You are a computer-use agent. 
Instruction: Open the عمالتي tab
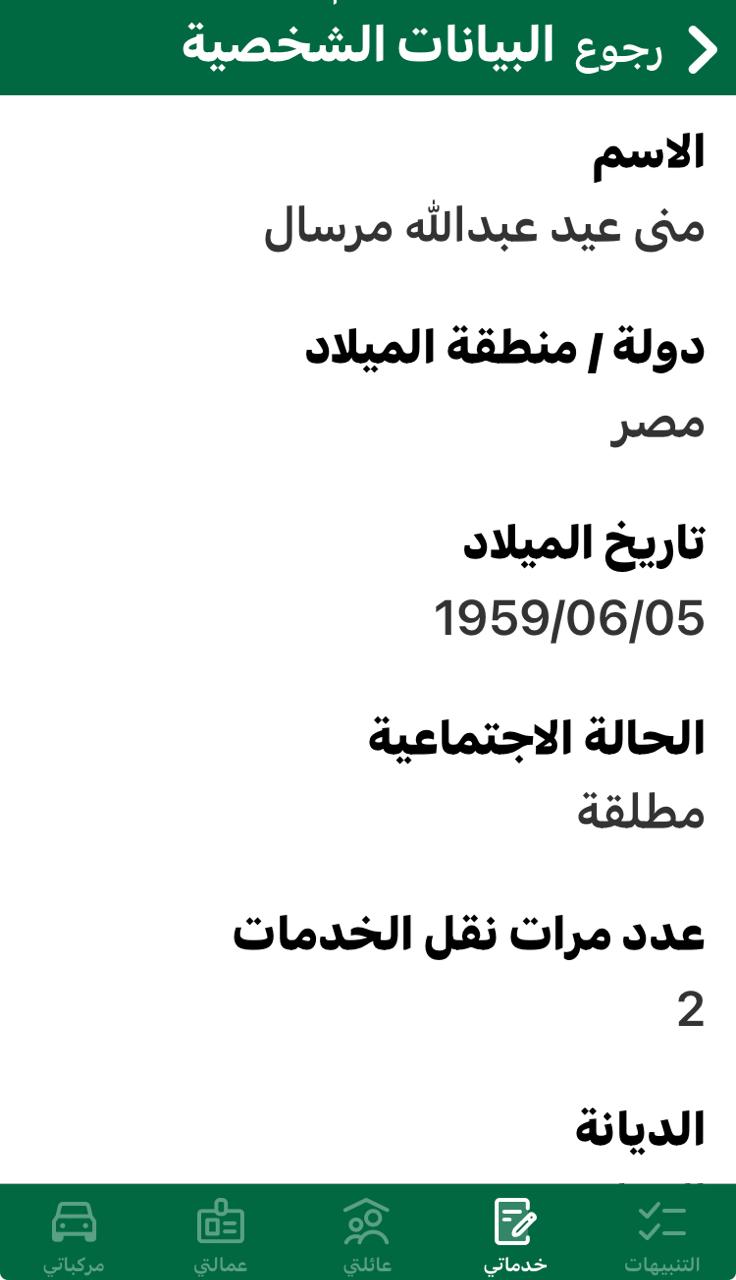click(220, 1235)
